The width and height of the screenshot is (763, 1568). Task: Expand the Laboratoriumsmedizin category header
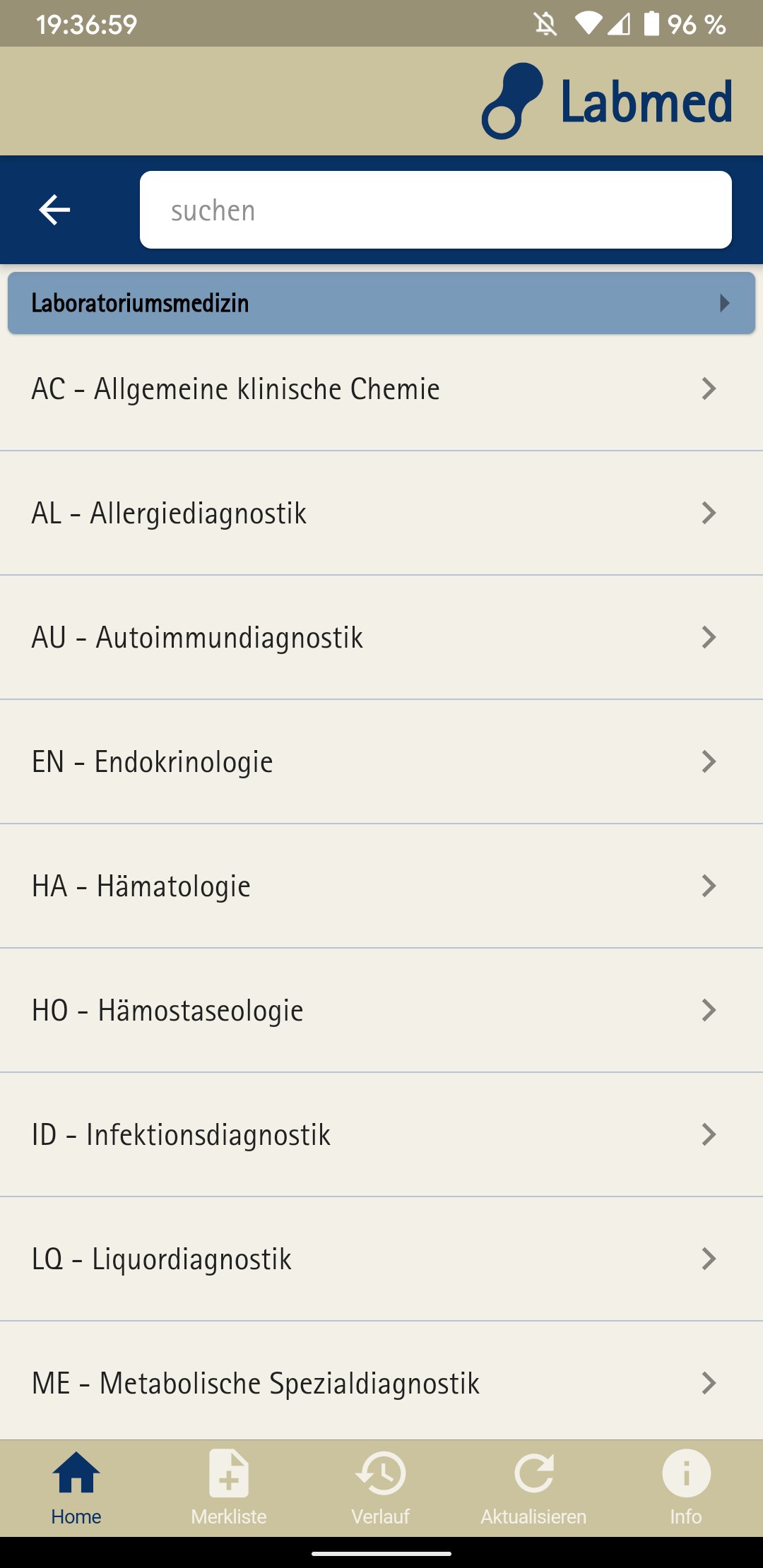[381, 302]
